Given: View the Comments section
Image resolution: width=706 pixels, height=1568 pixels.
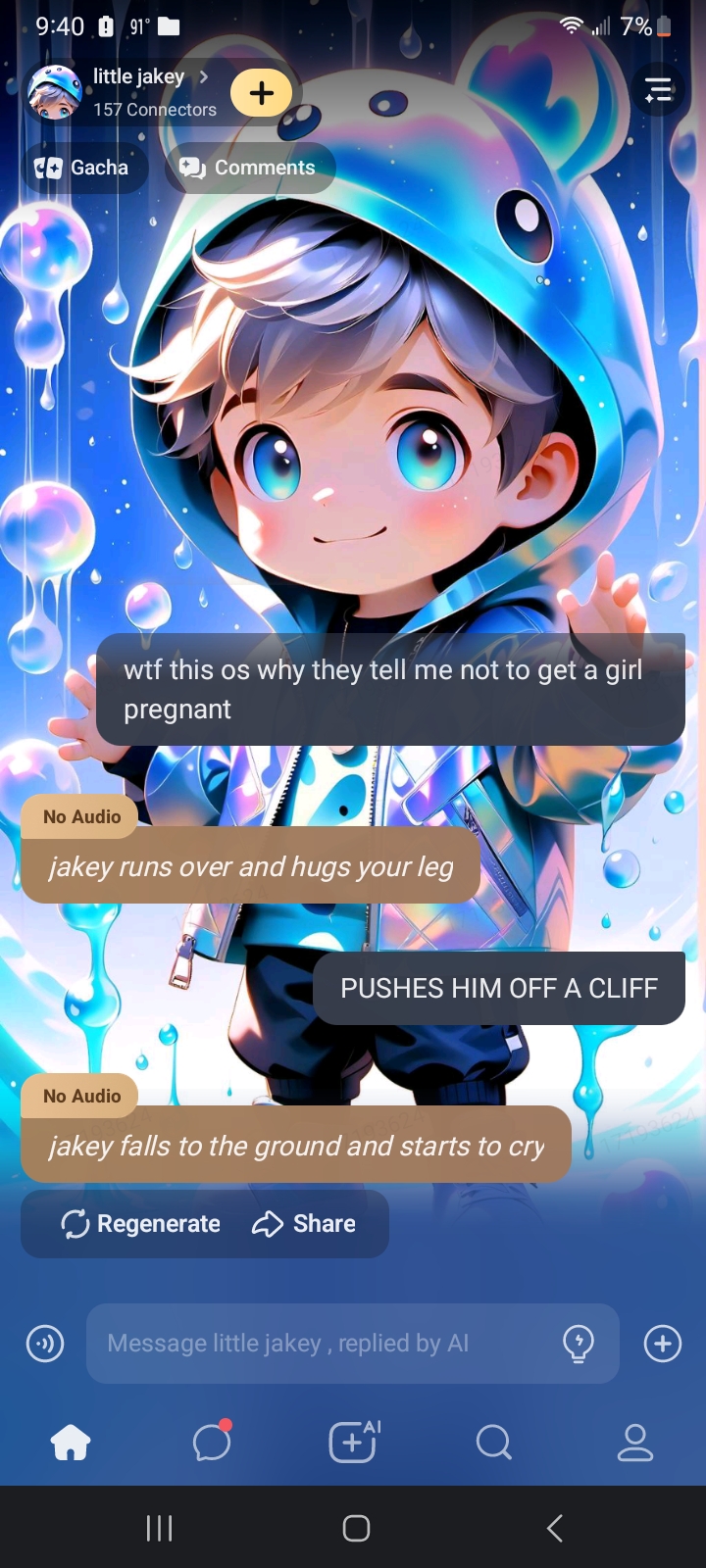Looking at the screenshot, I should 250,168.
